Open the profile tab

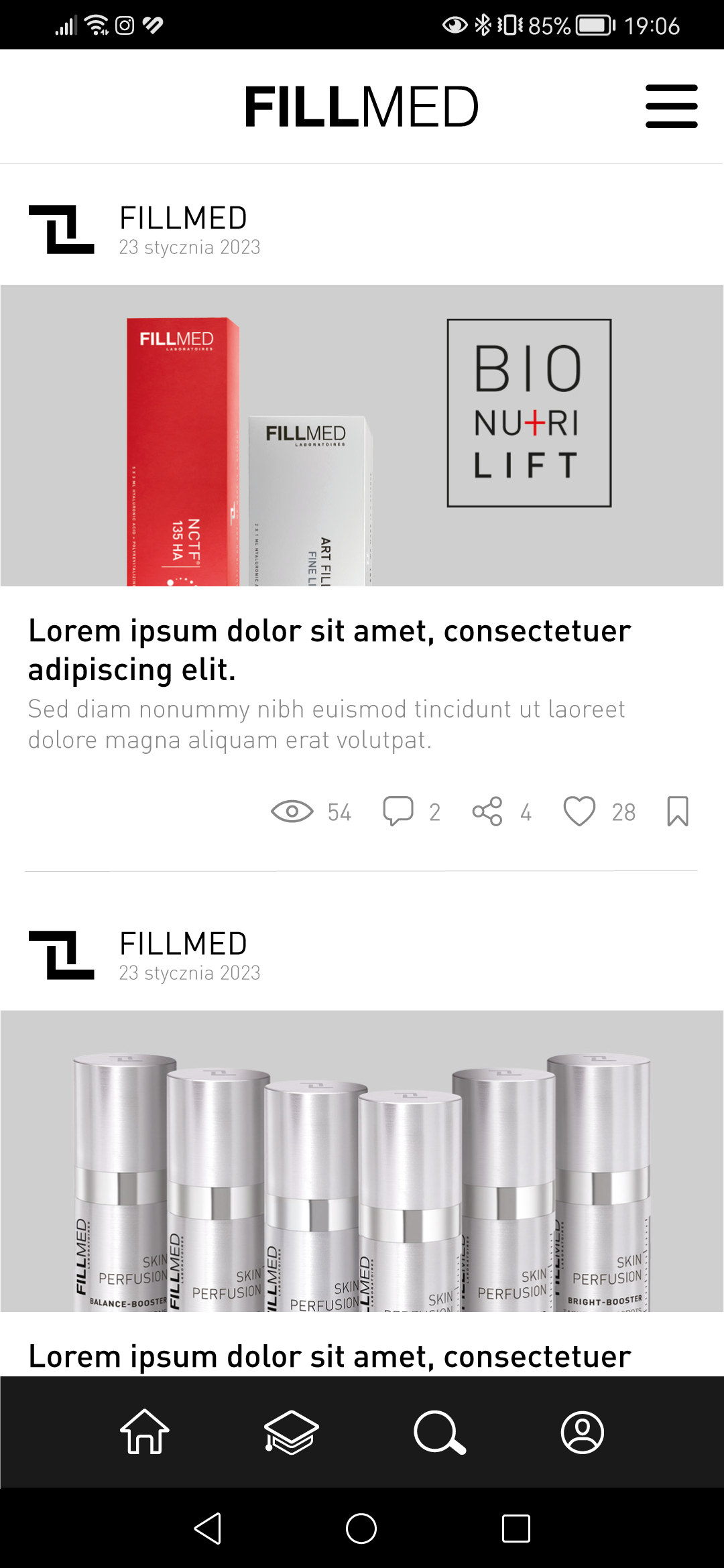(583, 1432)
